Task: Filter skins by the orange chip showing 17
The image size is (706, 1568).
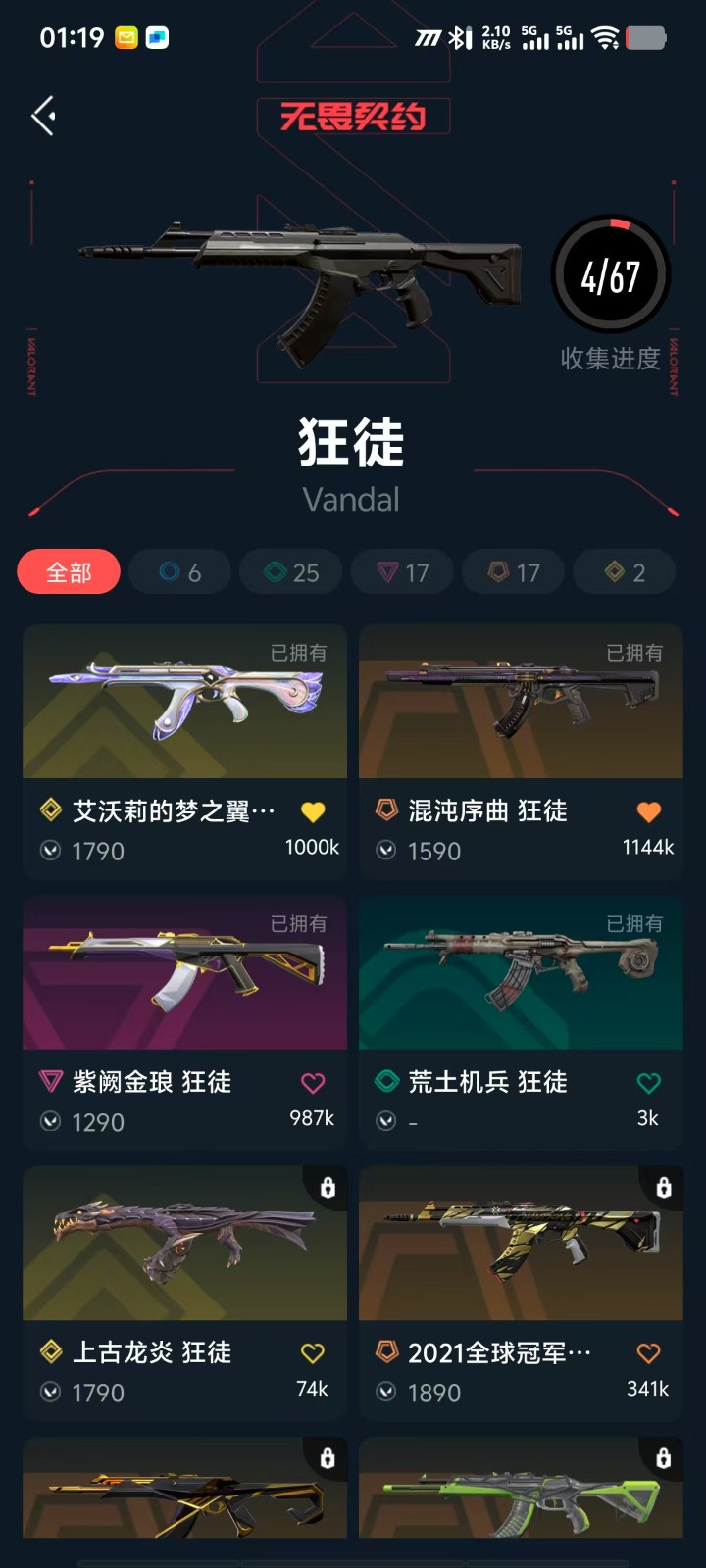Action: (514, 572)
